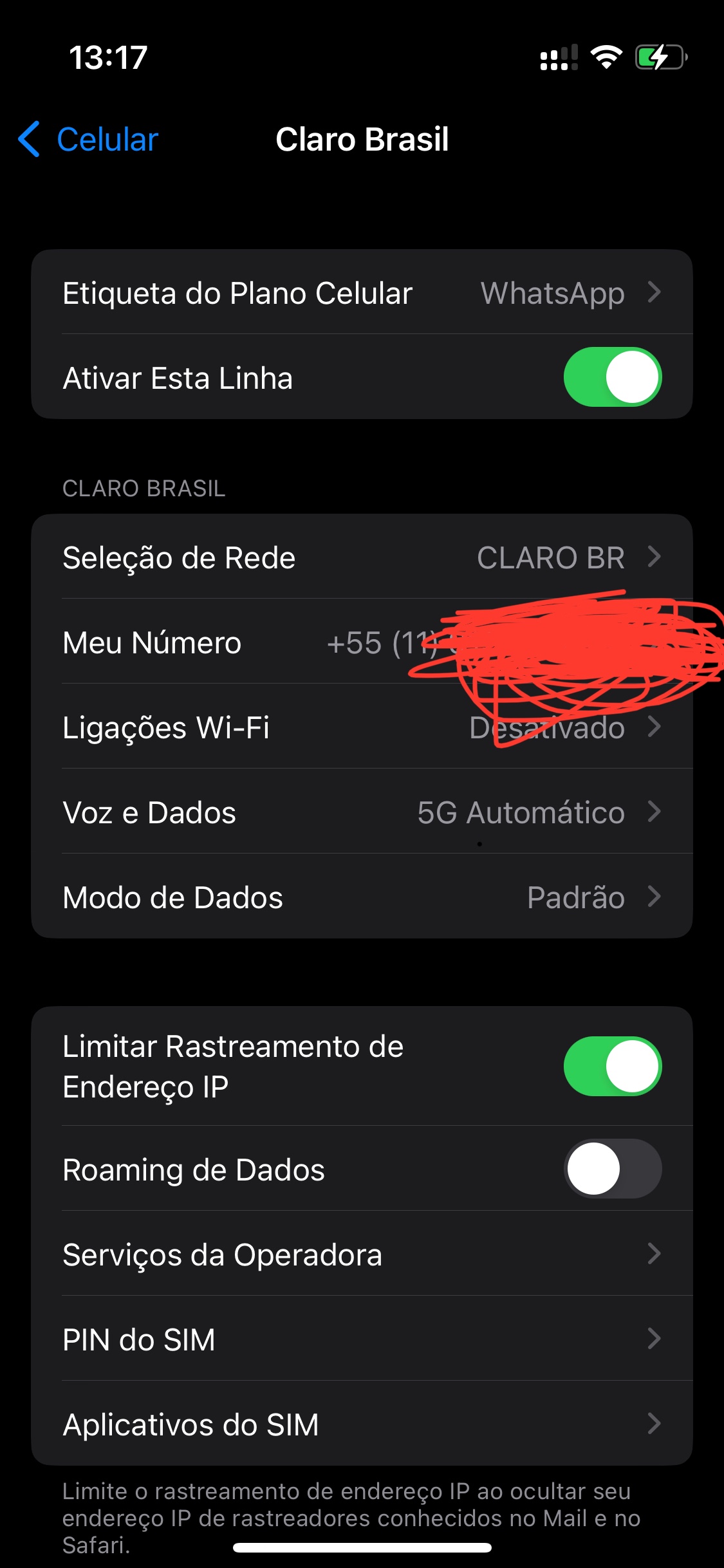Open Aplicativos do SIM
This screenshot has height=1568, width=724.
click(362, 1424)
